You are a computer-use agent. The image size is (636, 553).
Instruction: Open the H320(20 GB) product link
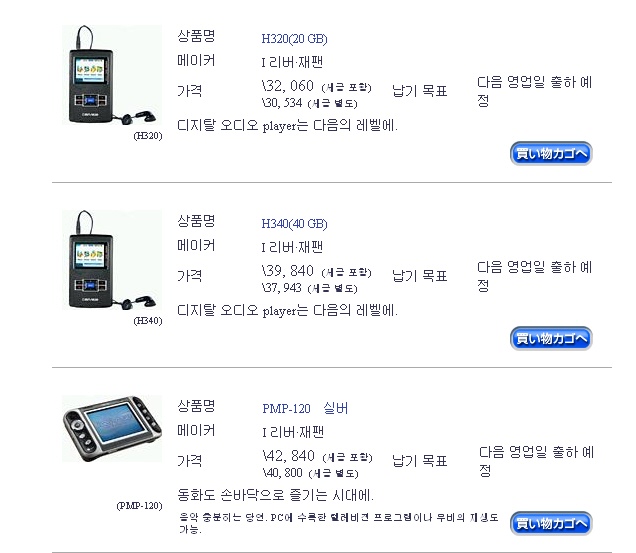(x=294, y=39)
